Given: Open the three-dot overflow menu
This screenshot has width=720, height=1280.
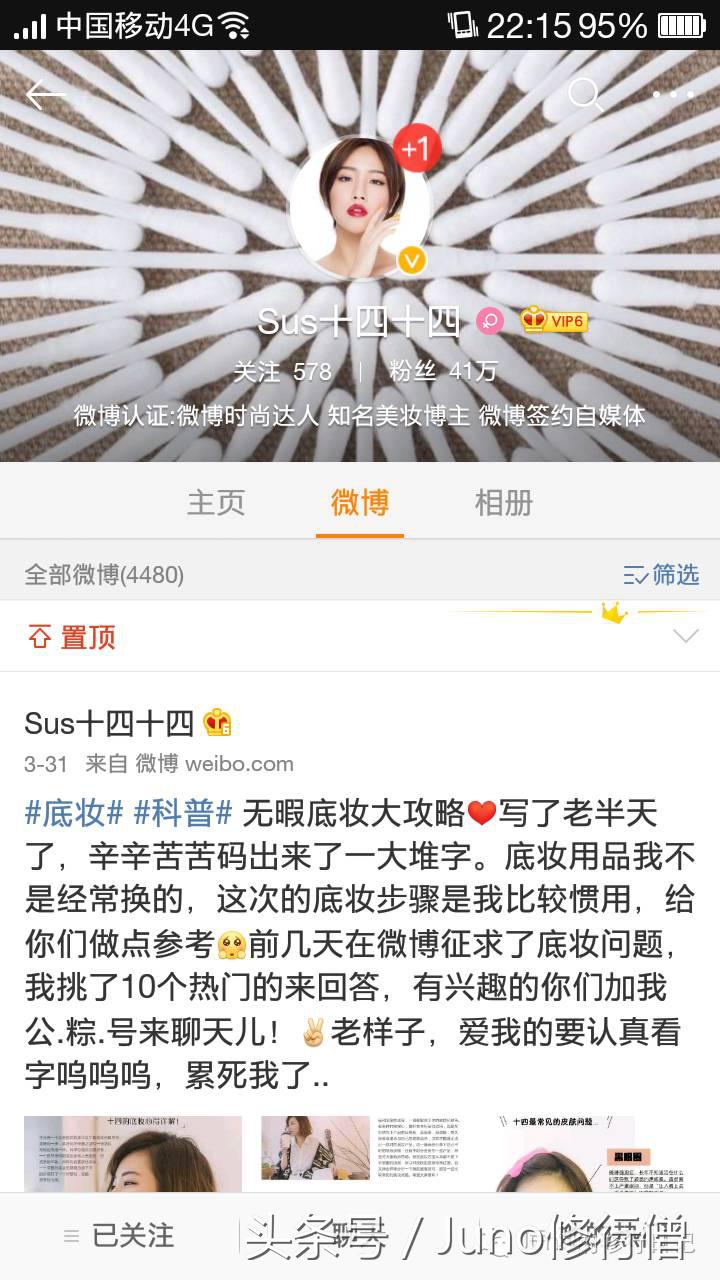Looking at the screenshot, I should (x=673, y=96).
